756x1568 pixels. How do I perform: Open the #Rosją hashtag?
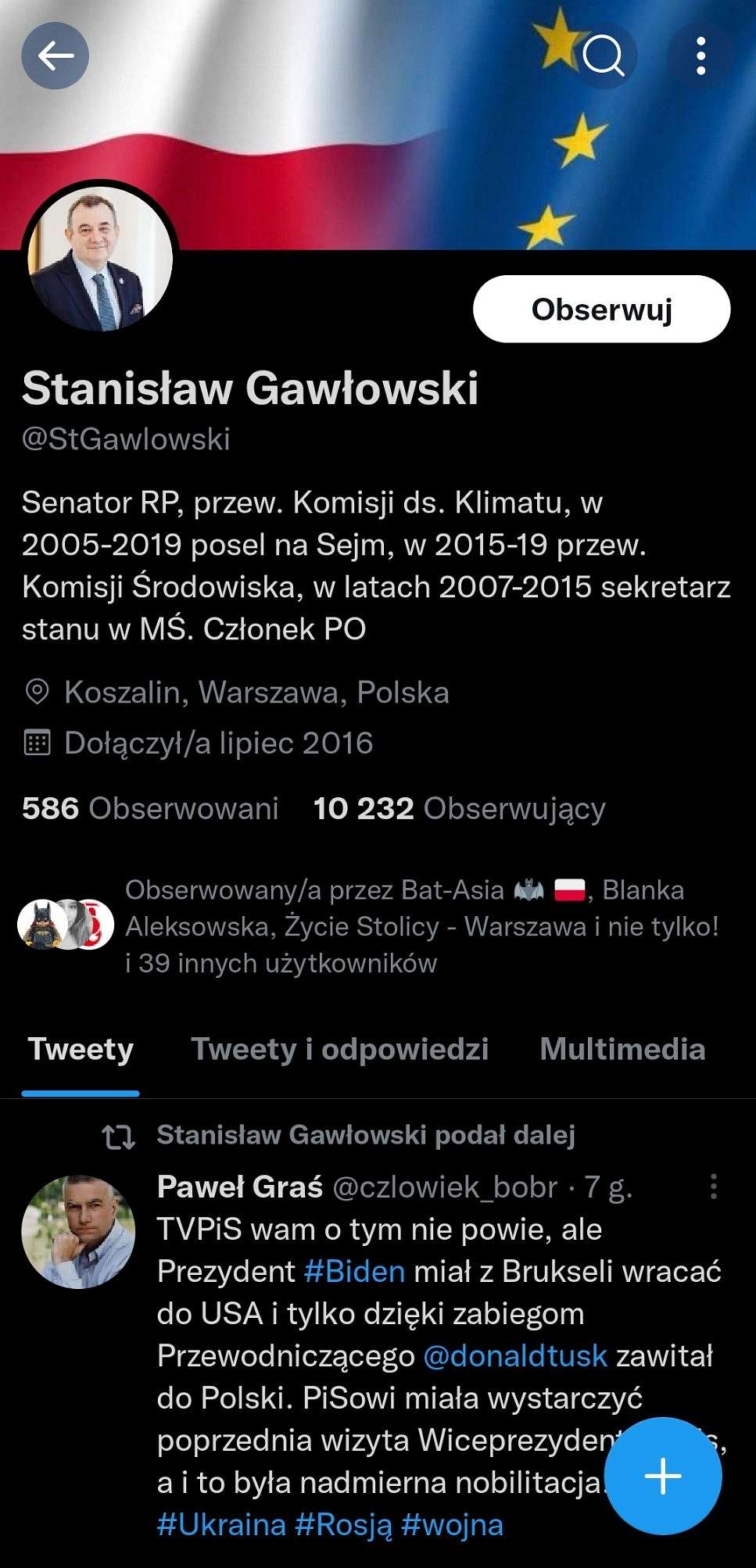343,1525
